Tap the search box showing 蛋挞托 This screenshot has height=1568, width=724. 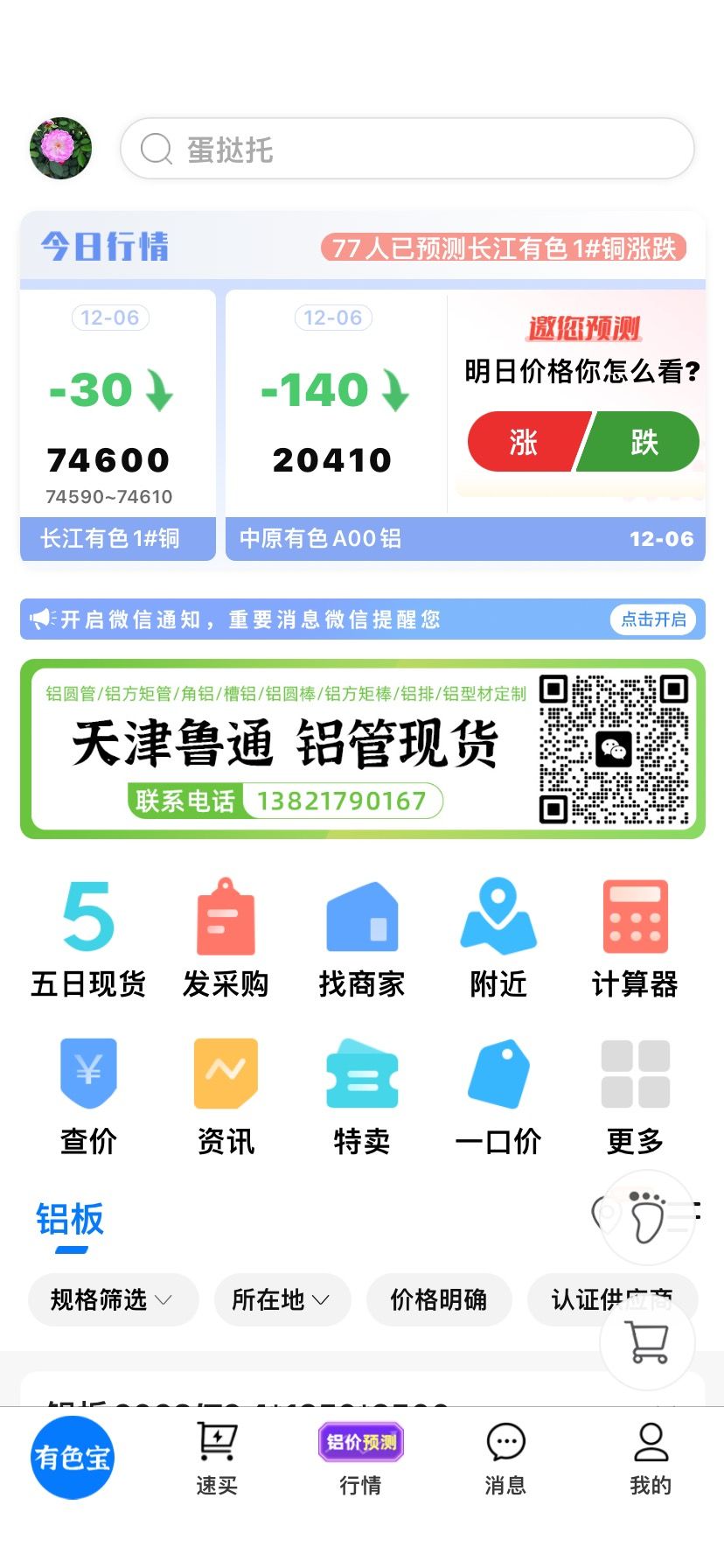tap(407, 149)
